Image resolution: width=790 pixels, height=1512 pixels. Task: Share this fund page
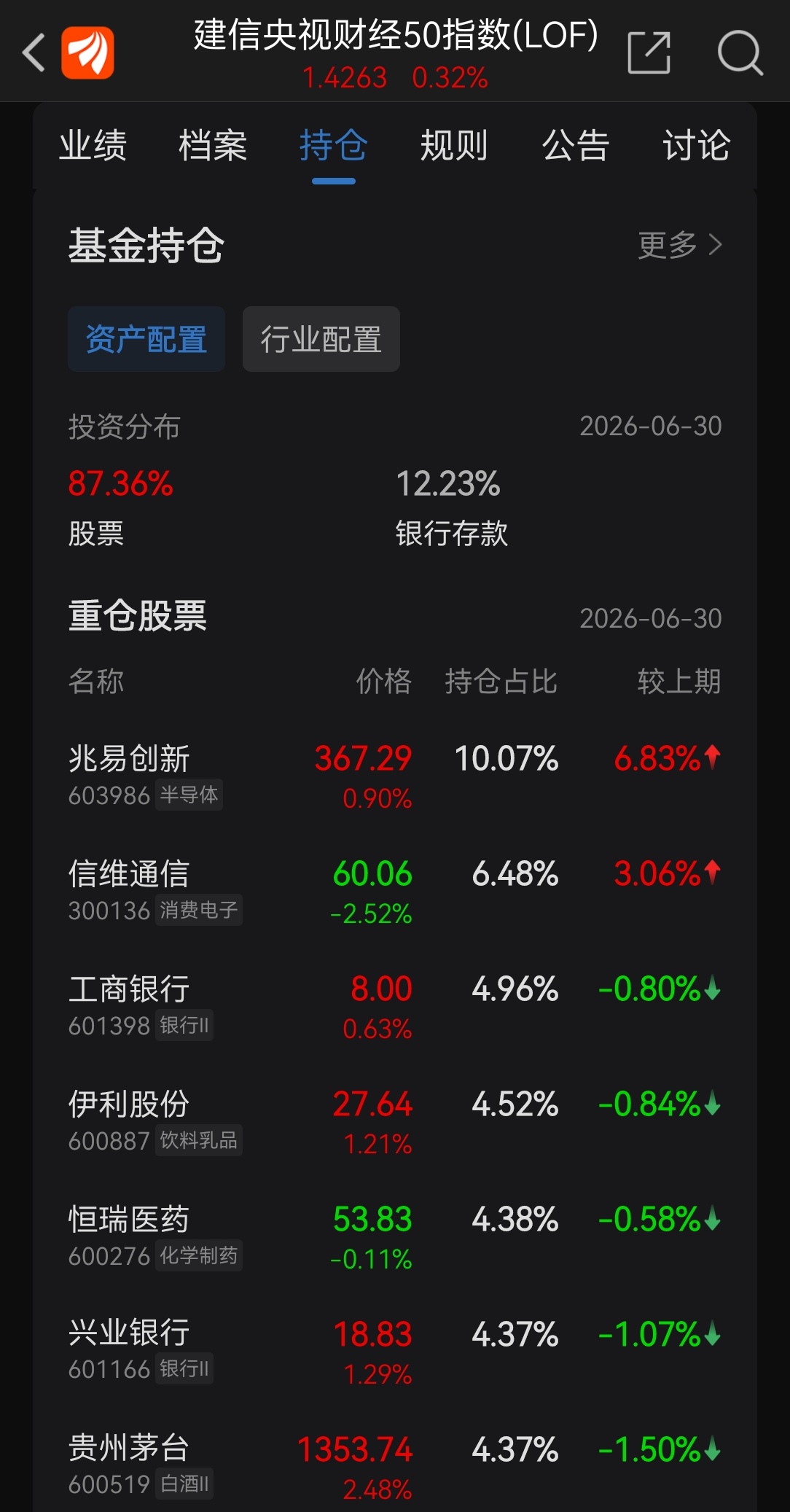[649, 52]
